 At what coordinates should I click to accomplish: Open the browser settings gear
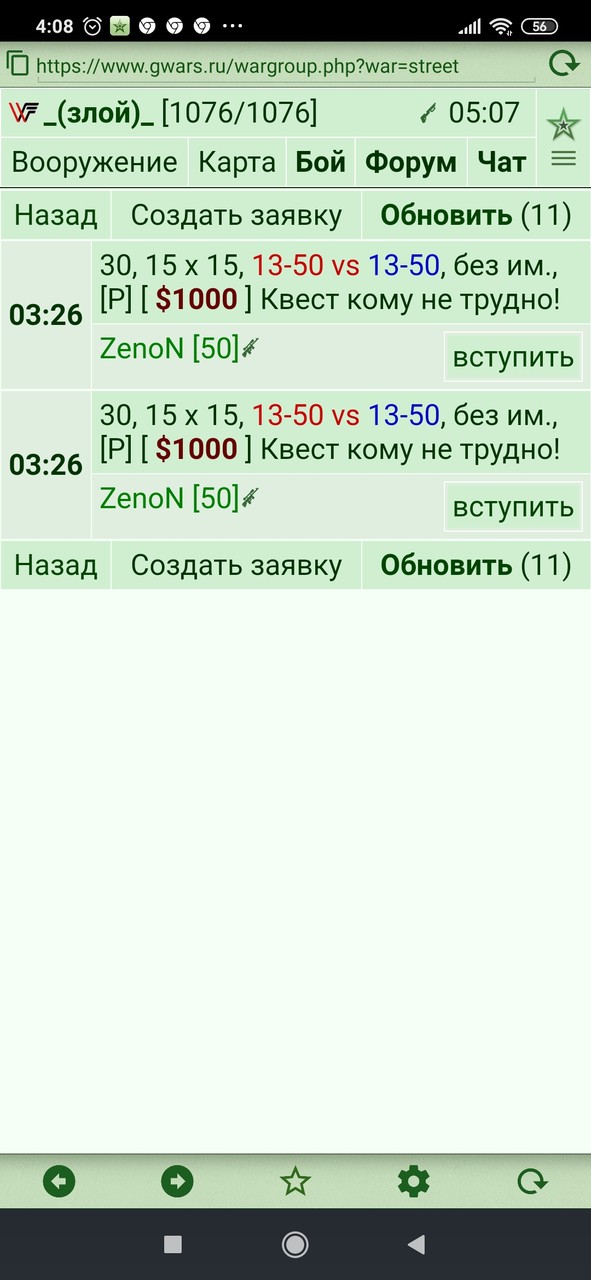point(413,1181)
